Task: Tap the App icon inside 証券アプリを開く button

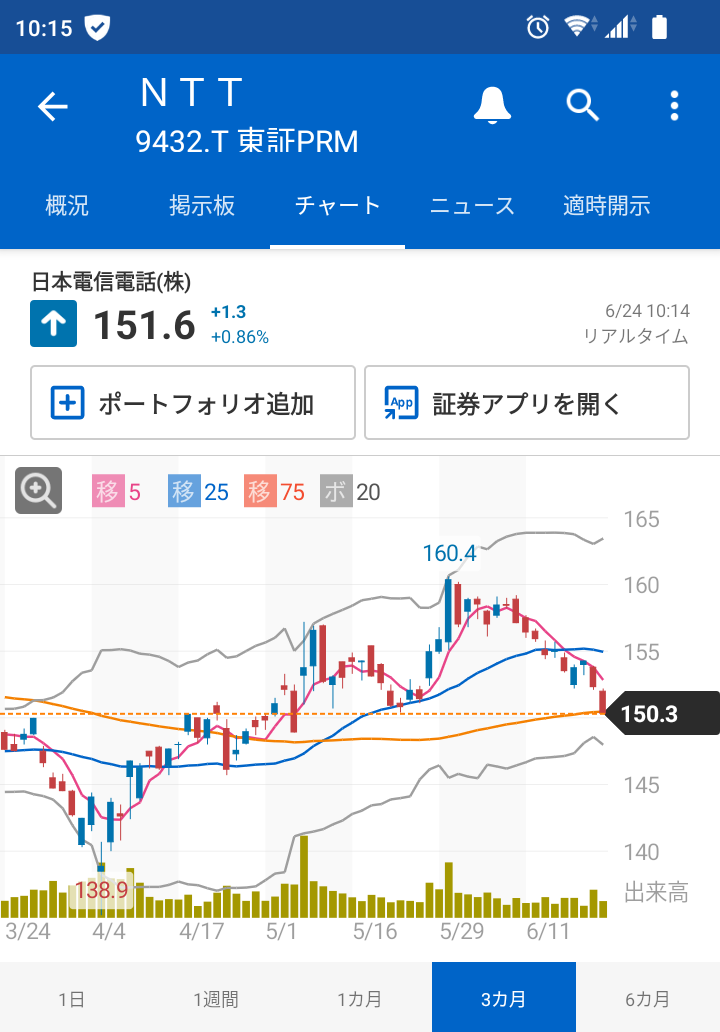Action: coord(400,402)
